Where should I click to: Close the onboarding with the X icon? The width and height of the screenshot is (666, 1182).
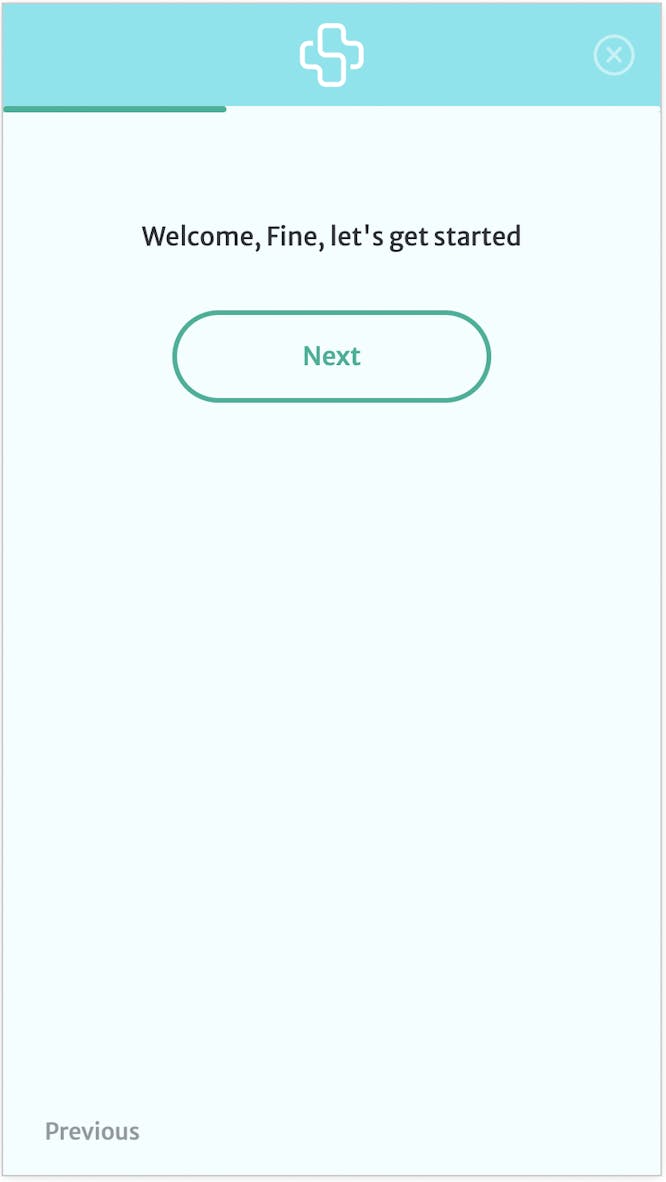[614, 55]
